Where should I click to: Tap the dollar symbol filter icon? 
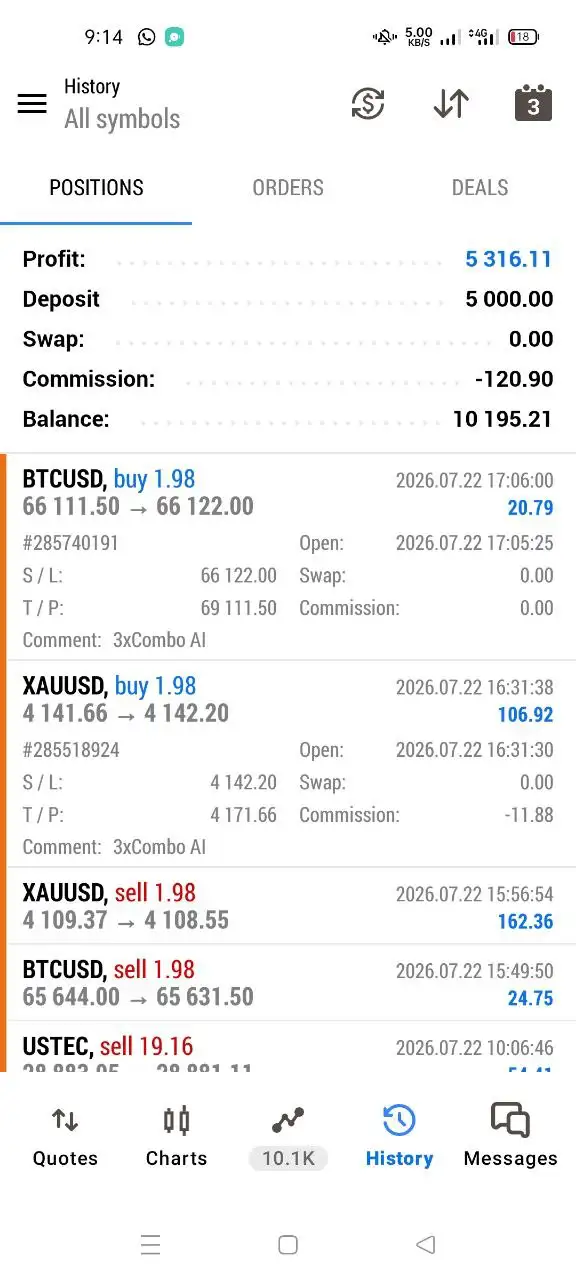(368, 103)
